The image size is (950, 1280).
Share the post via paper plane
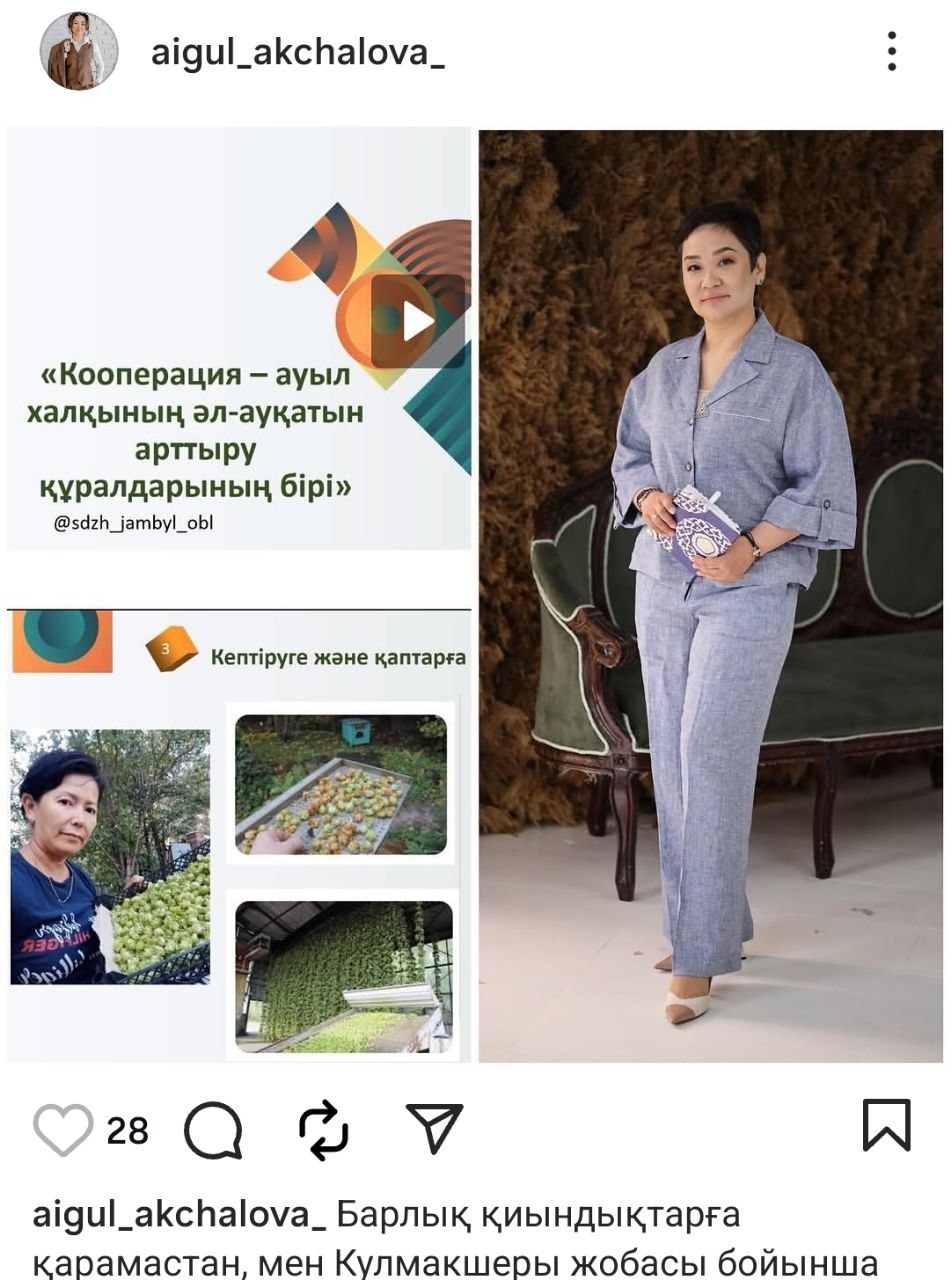[434, 1129]
